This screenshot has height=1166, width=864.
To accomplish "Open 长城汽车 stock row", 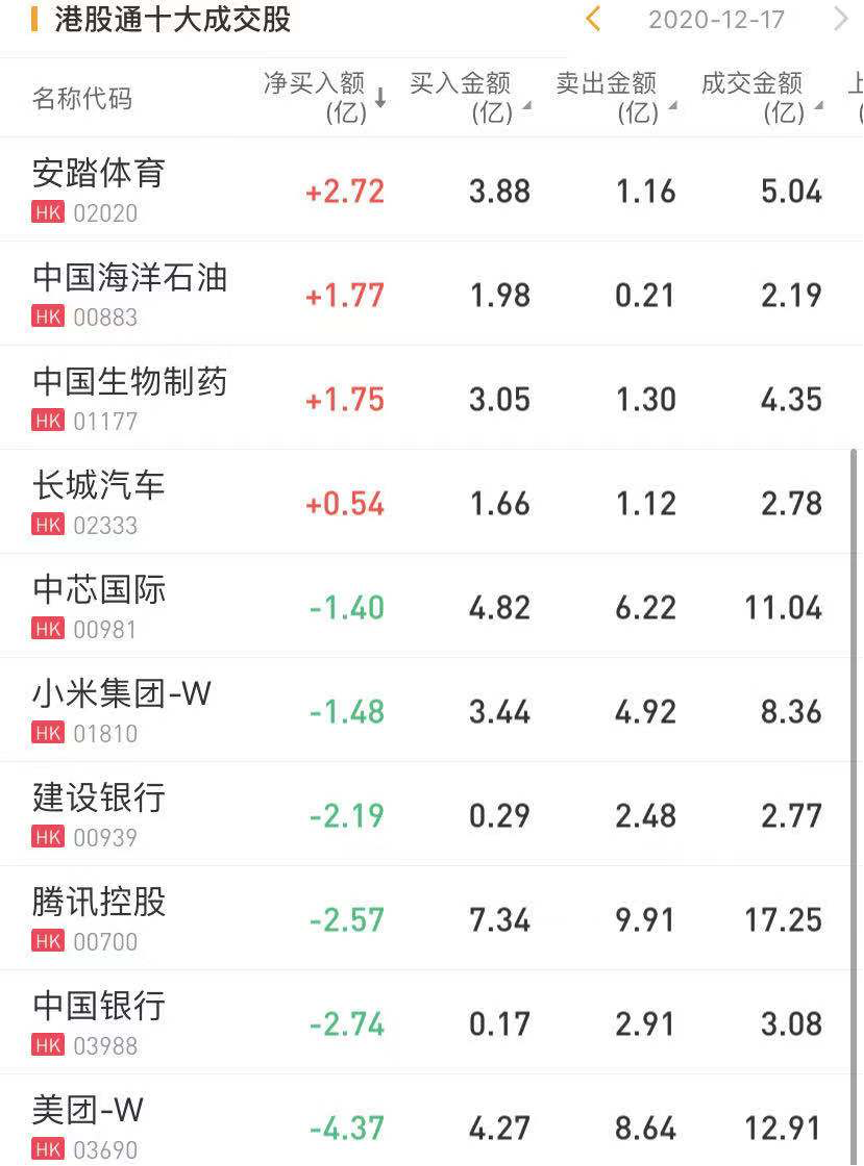I will point(99,500).
